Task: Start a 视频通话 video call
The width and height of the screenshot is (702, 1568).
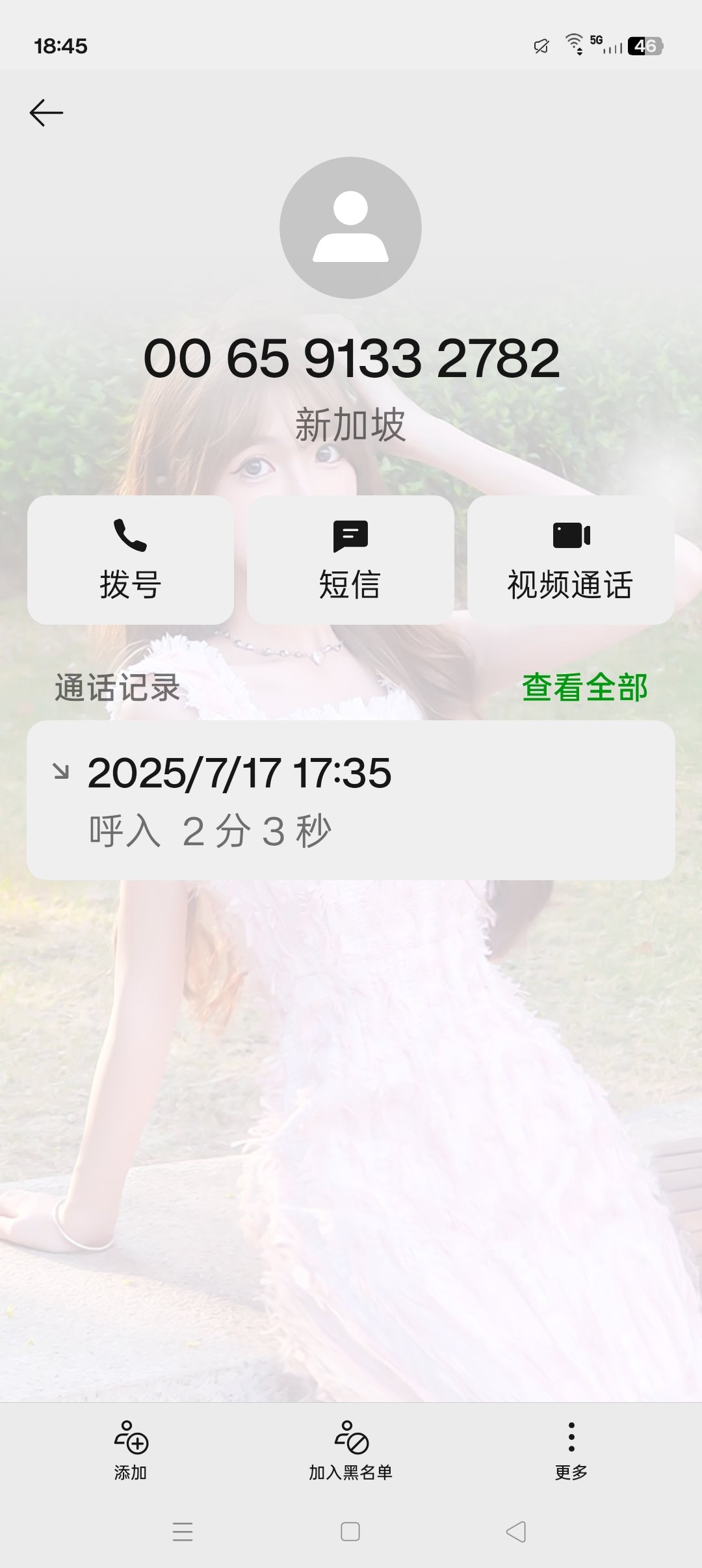Action: click(571, 560)
